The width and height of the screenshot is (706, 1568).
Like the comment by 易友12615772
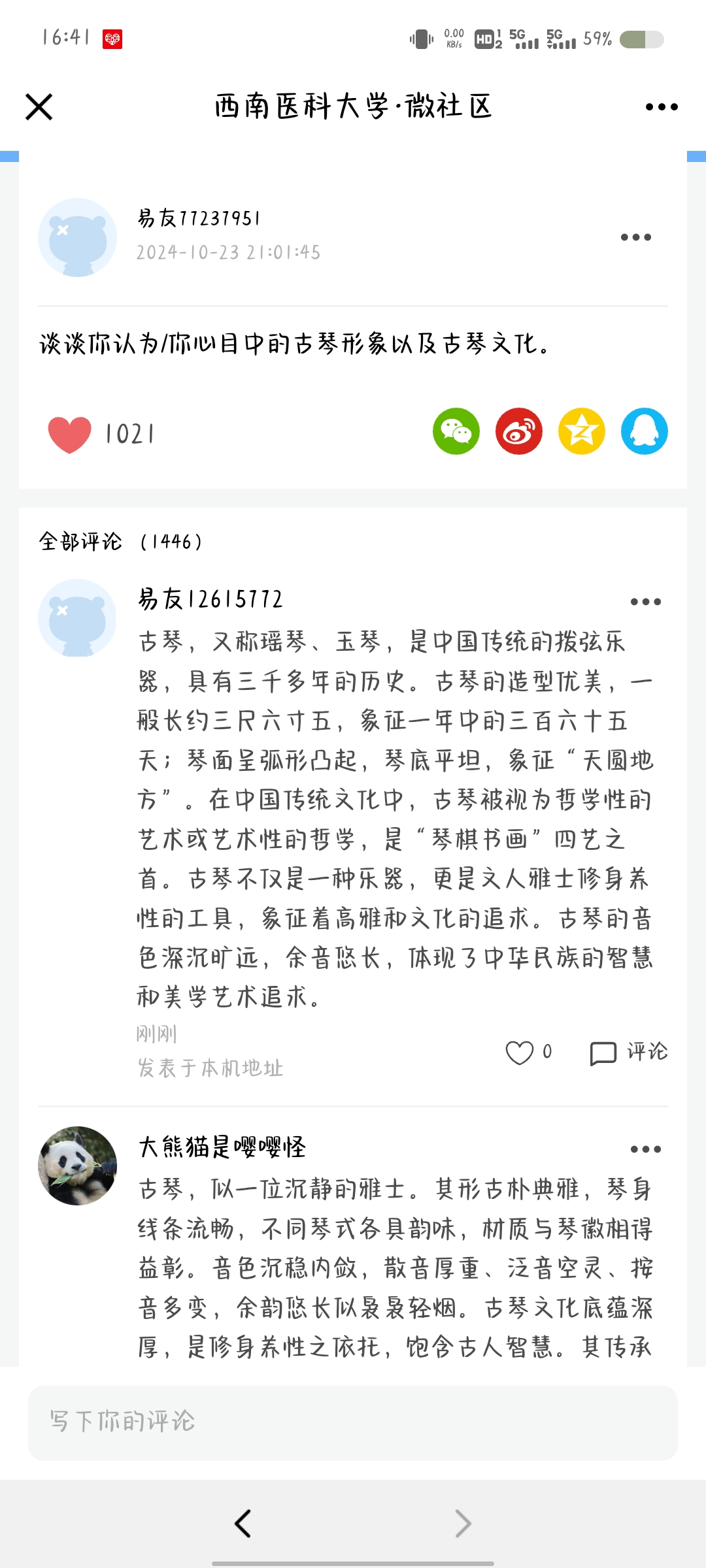(520, 1053)
